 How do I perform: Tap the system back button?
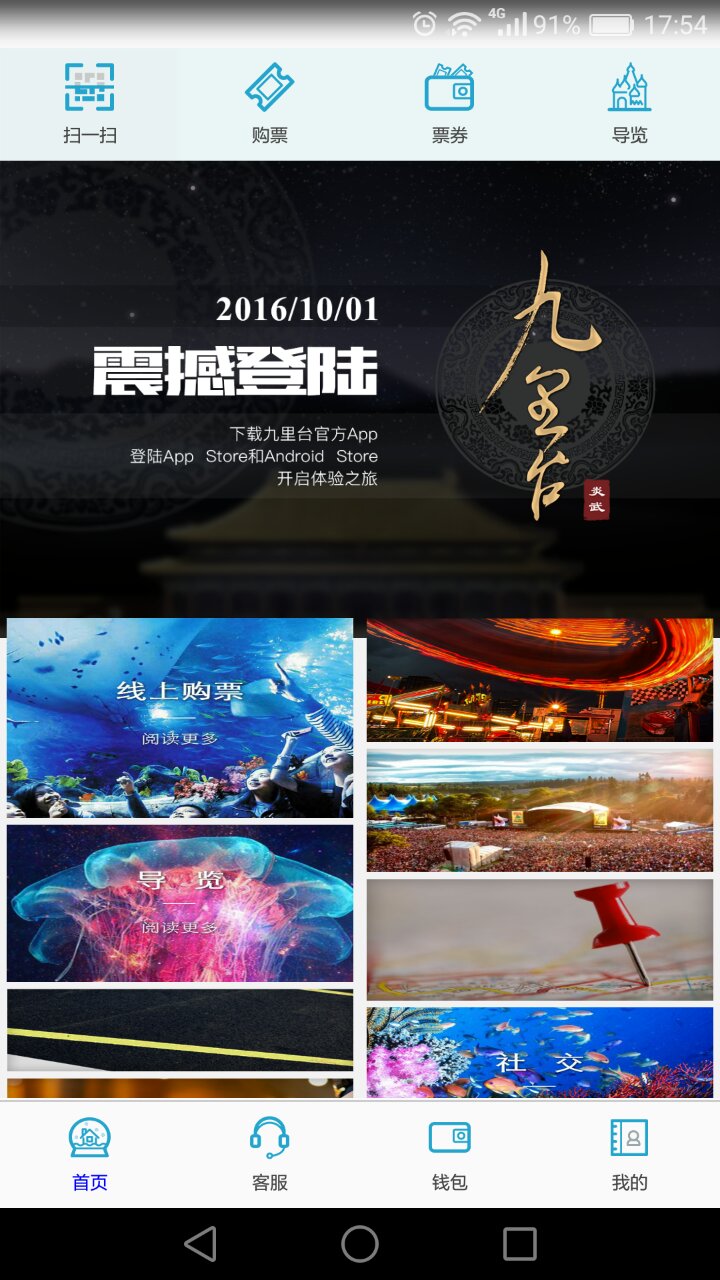point(200,1244)
